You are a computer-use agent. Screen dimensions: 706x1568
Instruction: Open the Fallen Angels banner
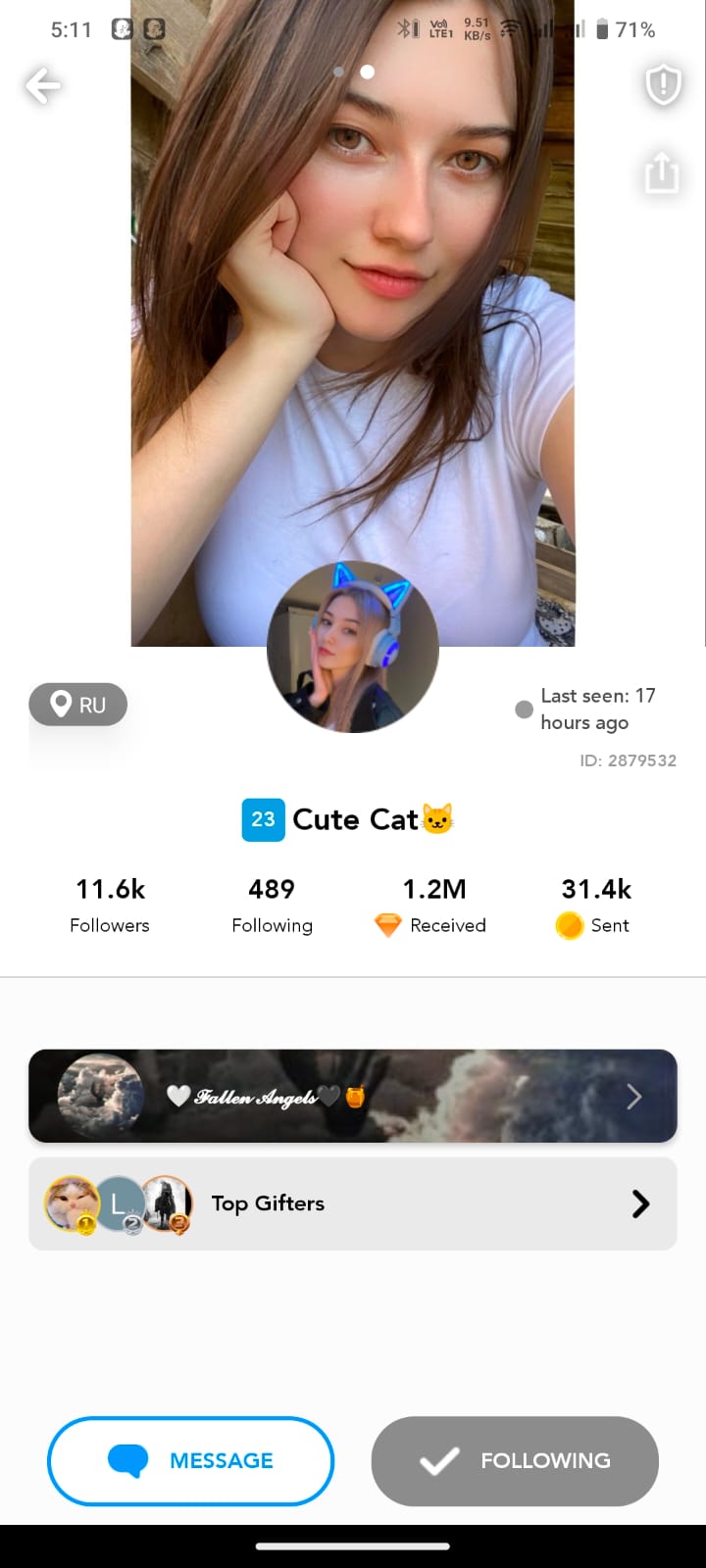pos(353,1096)
